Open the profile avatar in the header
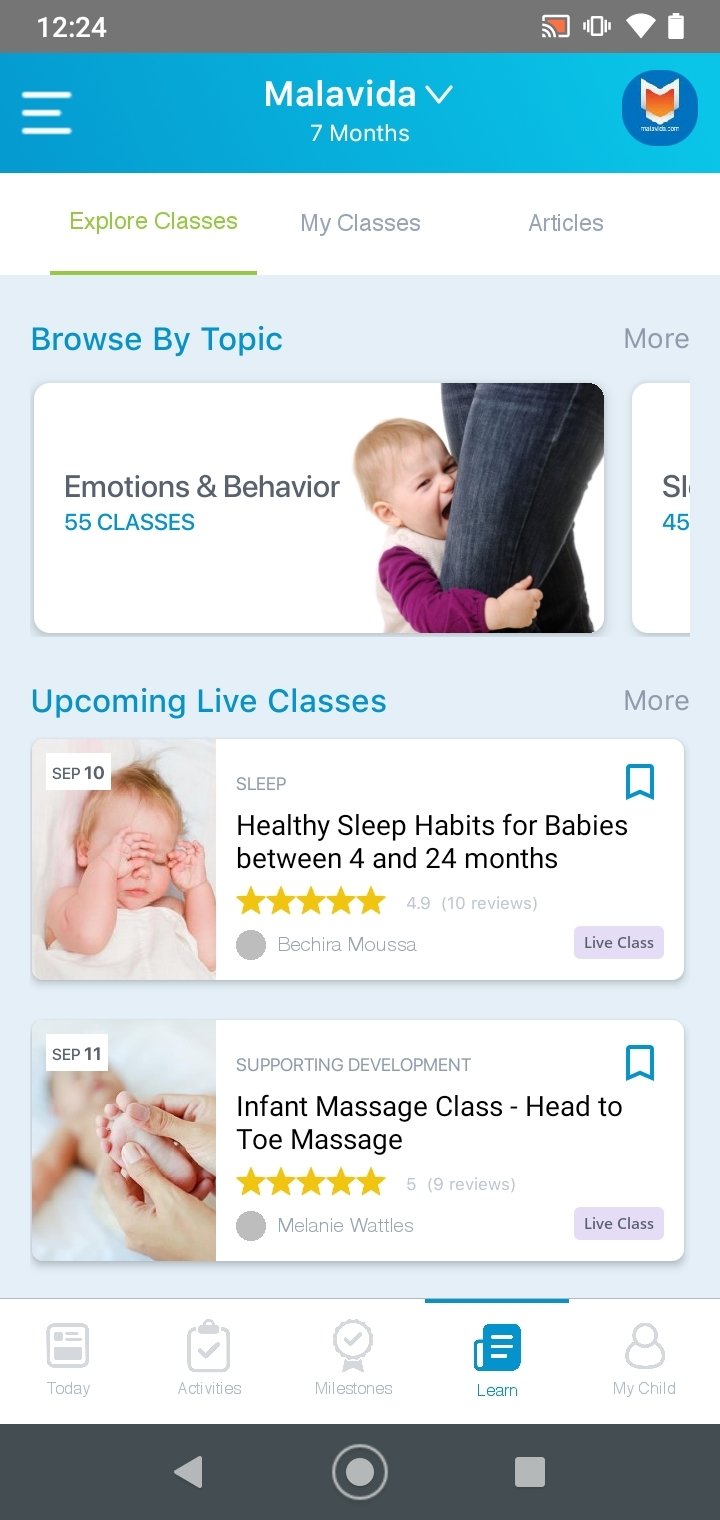 point(659,108)
